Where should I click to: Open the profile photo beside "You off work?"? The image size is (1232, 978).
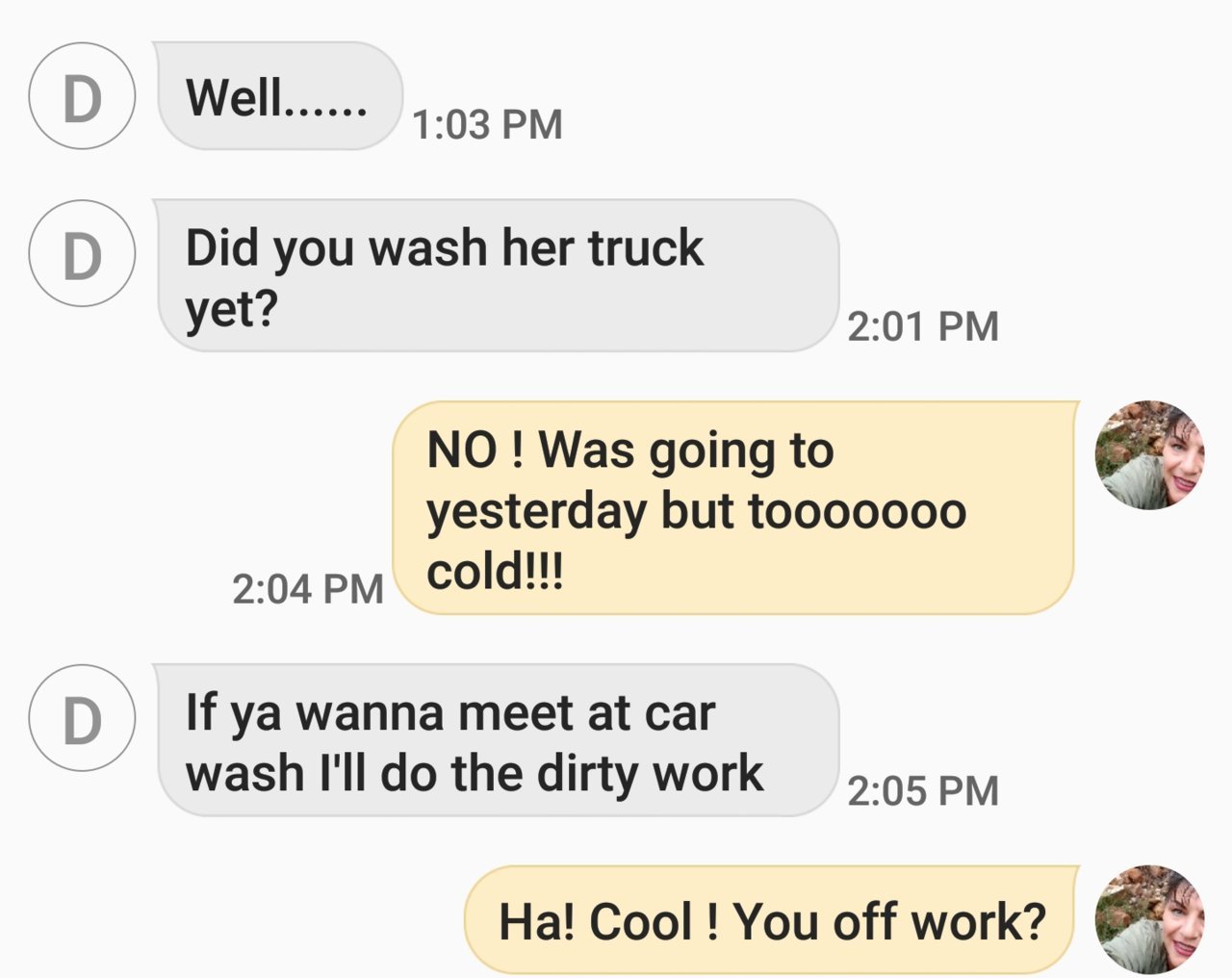pos(1150,919)
